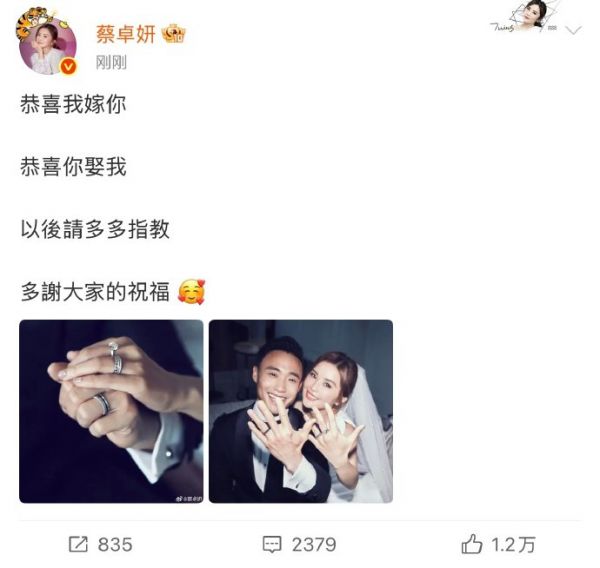Tap the username 蔡卓妍

click(x=123, y=34)
